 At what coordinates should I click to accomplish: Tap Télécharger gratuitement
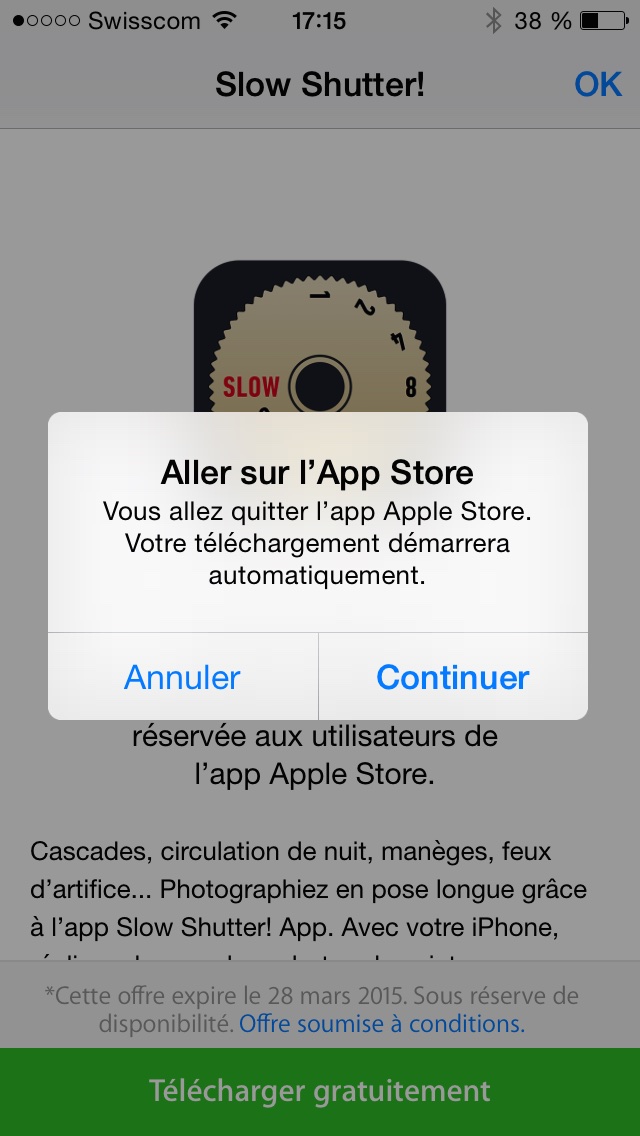click(320, 1091)
